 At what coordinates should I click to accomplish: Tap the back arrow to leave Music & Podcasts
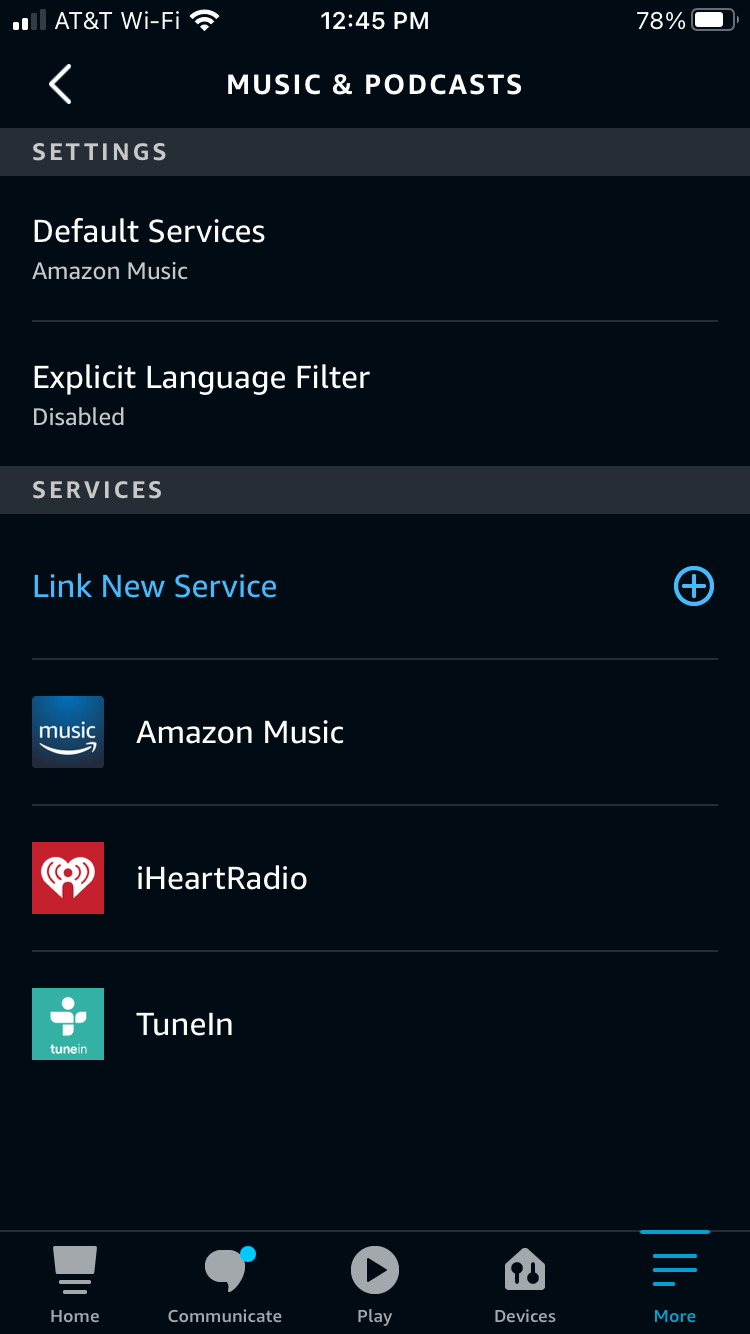point(58,84)
